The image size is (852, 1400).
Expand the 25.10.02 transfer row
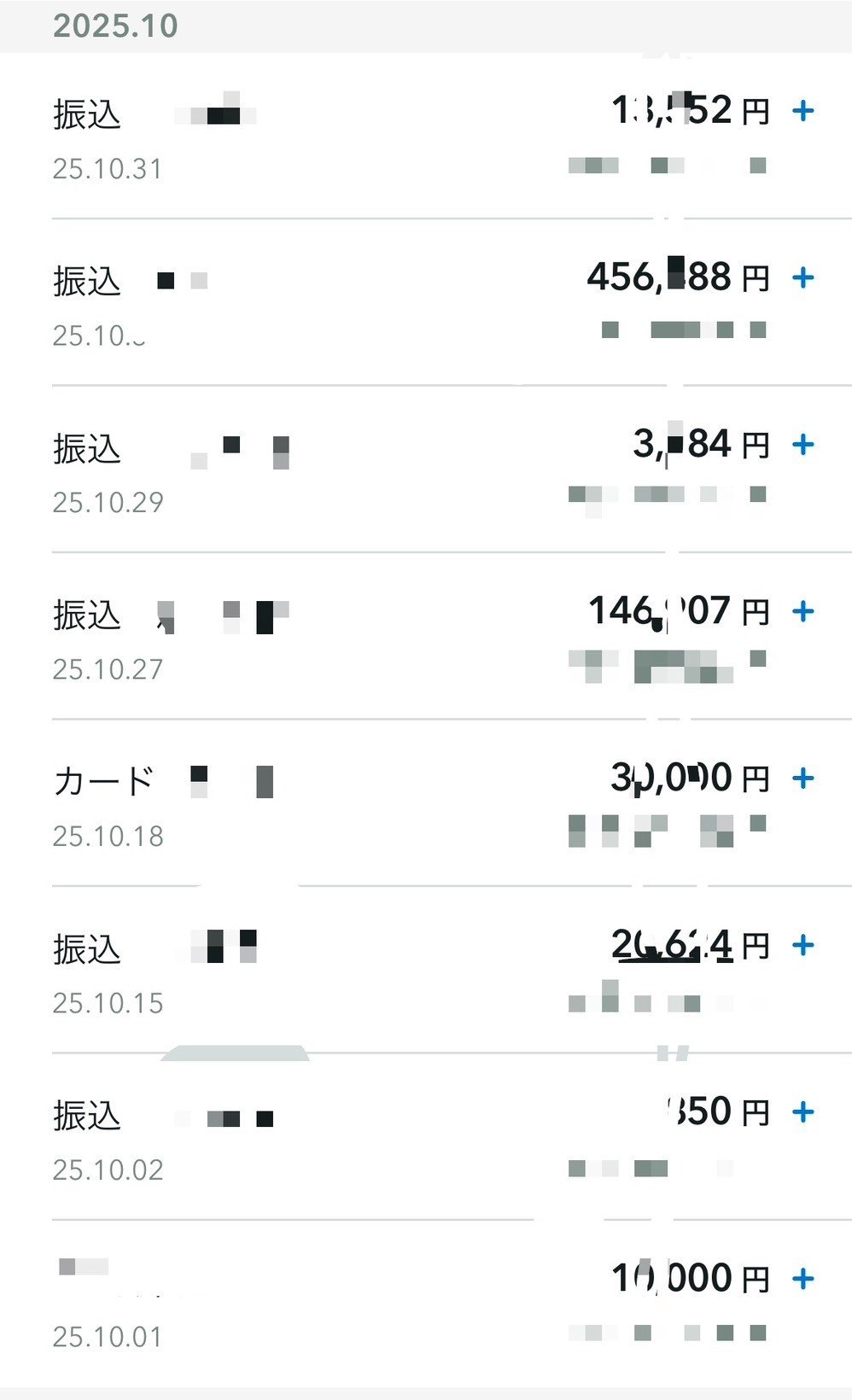(802, 1111)
